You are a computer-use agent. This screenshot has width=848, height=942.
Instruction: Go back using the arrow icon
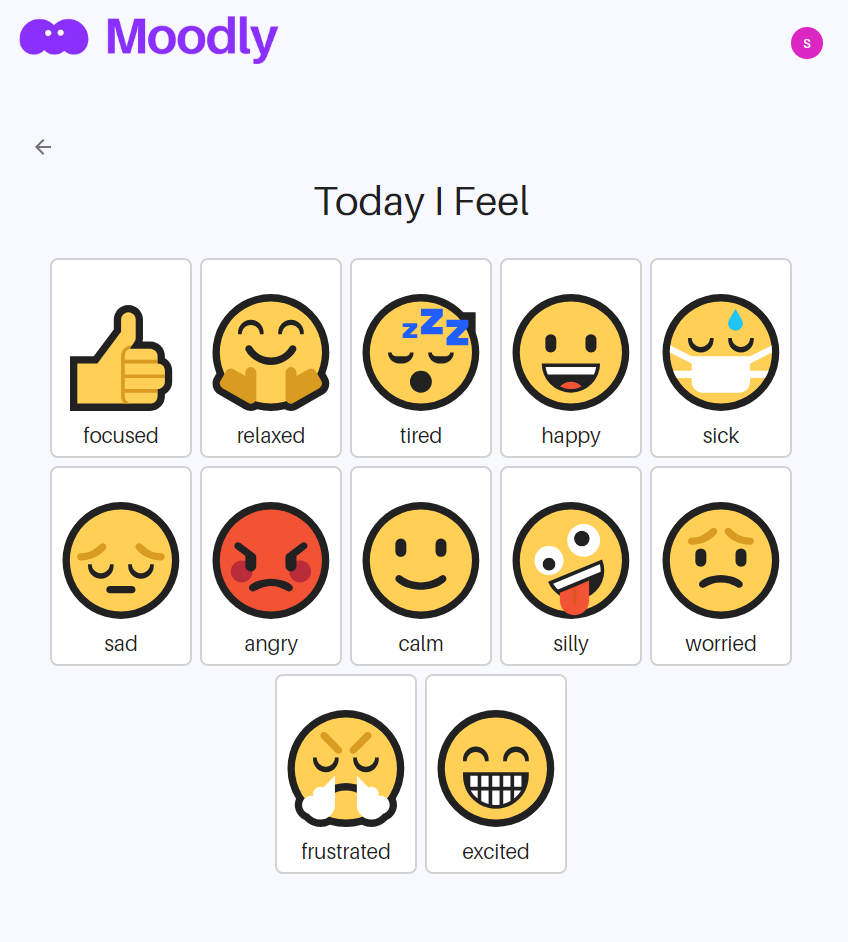pos(43,147)
